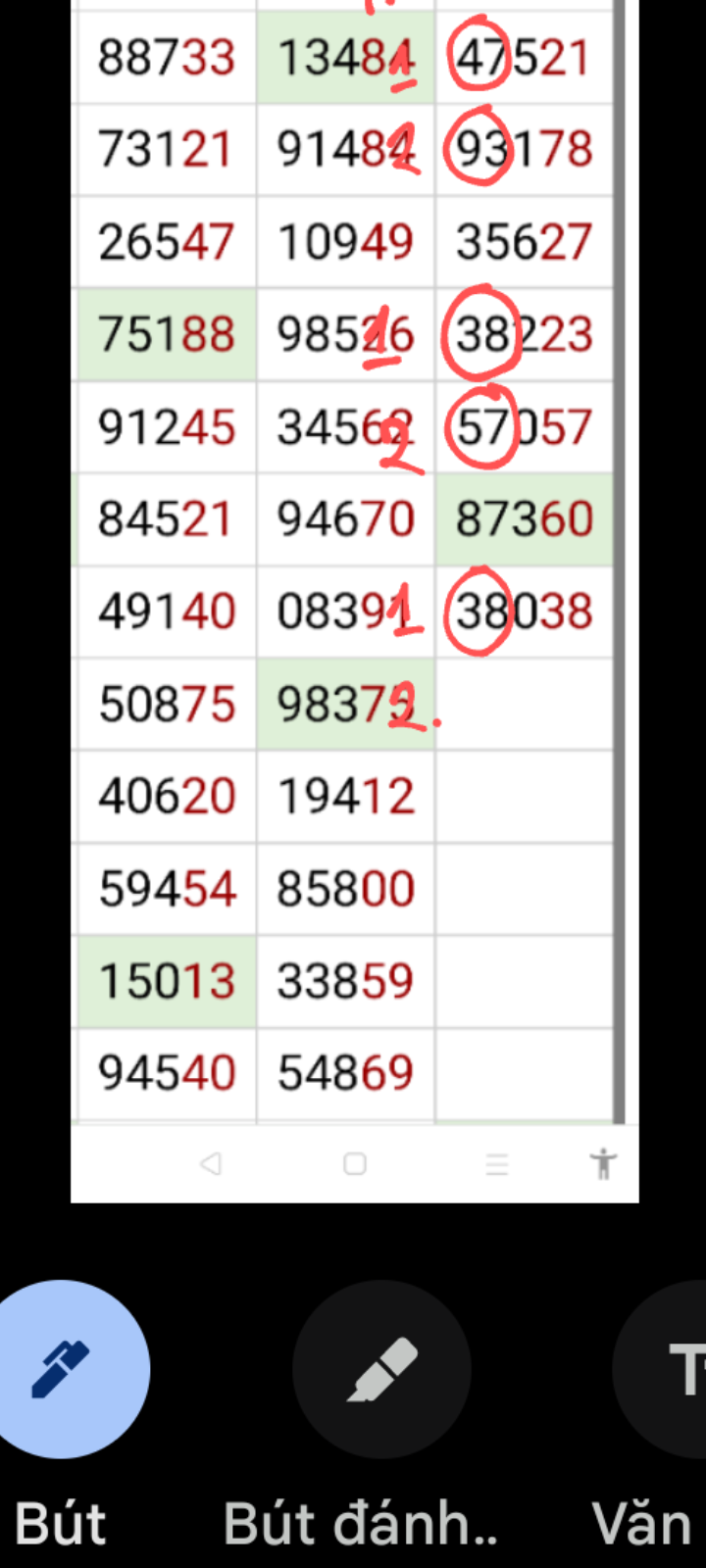Screen dimensions: 706x1568
Task: Choose the Văn text tool
Action: [x=660, y=1369]
